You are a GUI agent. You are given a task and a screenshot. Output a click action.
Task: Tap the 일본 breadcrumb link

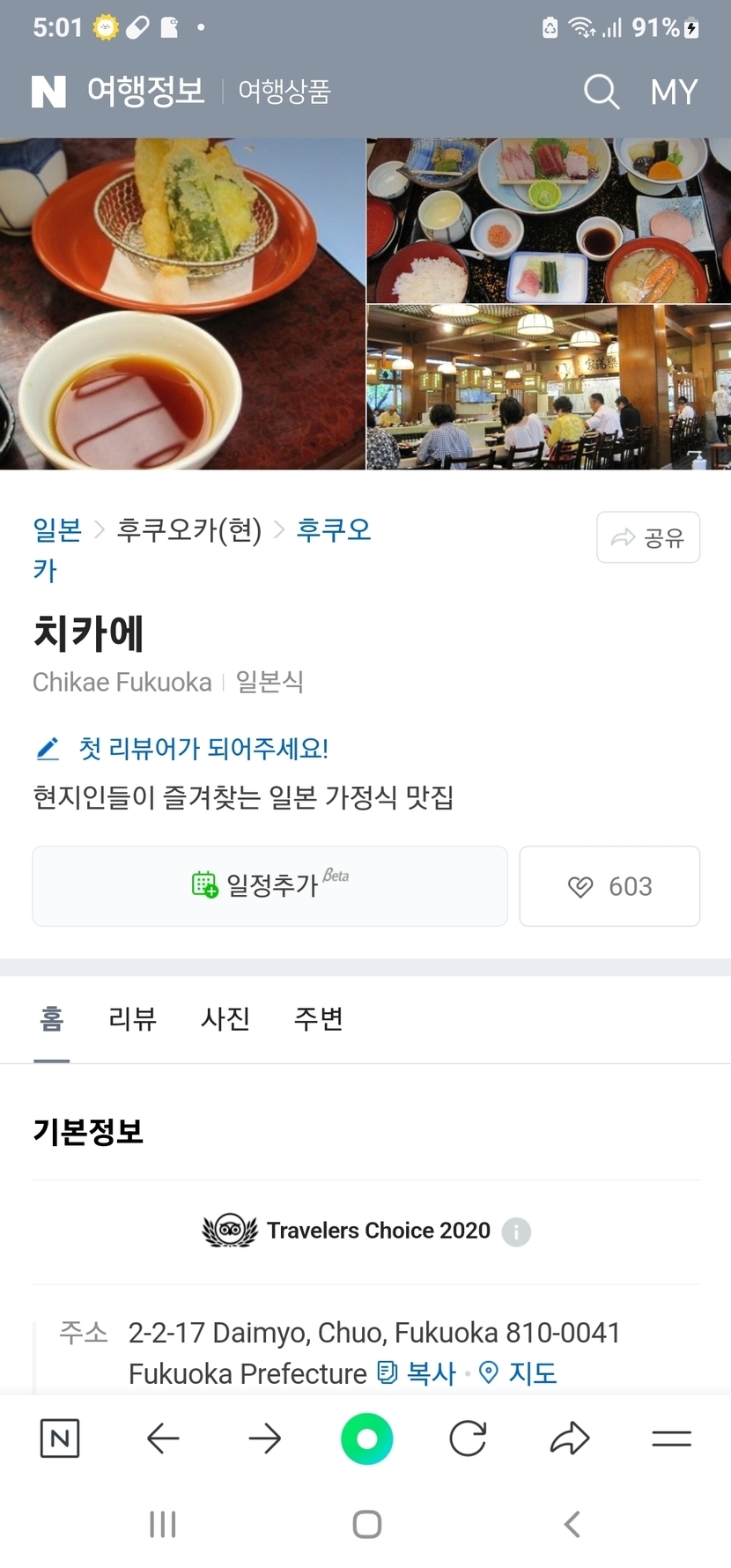[57, 530]
